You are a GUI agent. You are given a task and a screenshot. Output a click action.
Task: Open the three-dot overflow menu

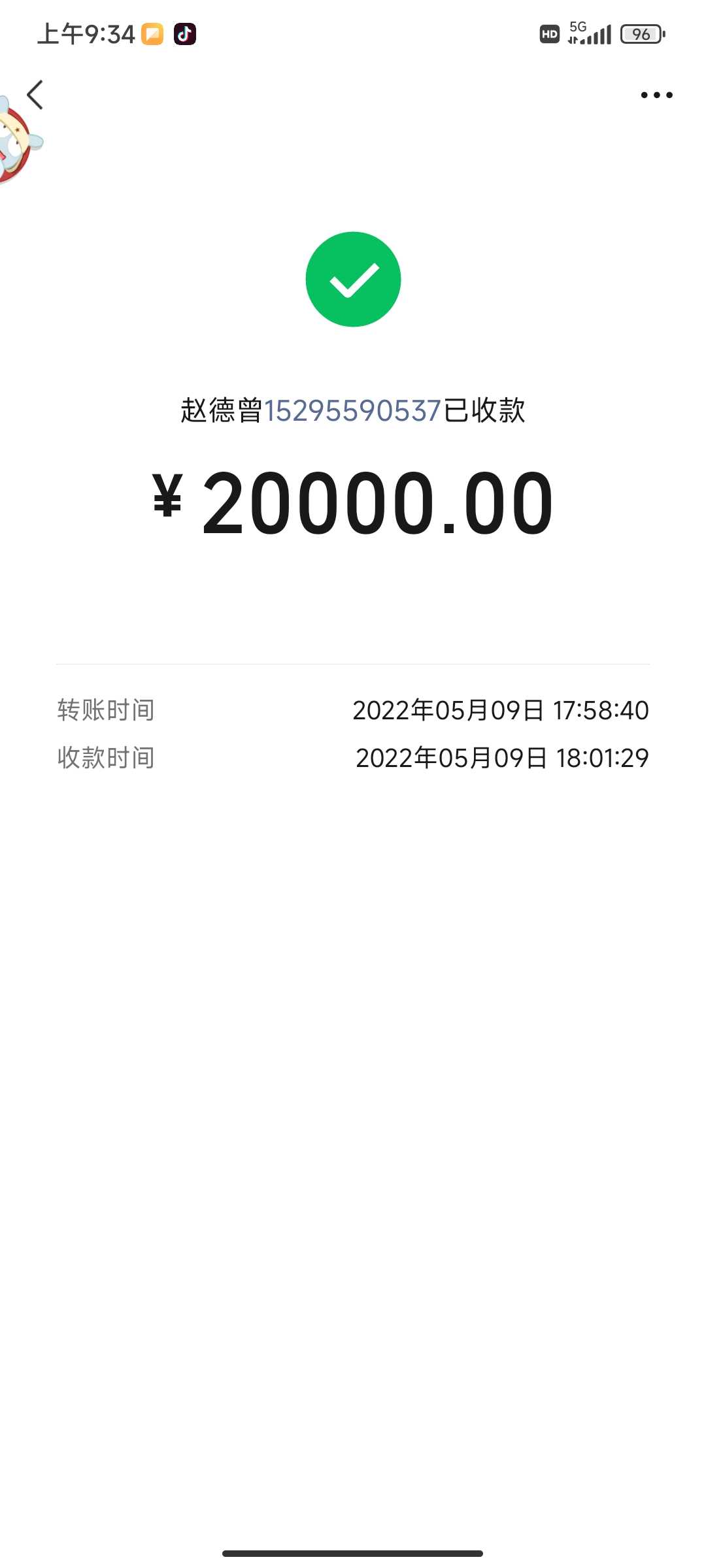[x=656, y=95]
